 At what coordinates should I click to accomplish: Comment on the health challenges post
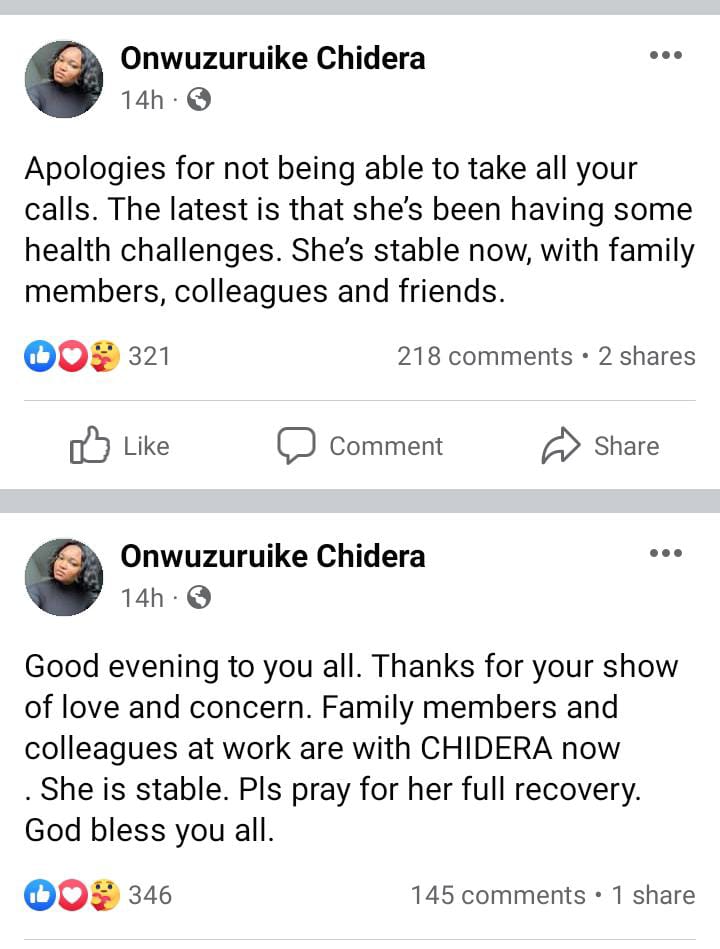point(360,446)
